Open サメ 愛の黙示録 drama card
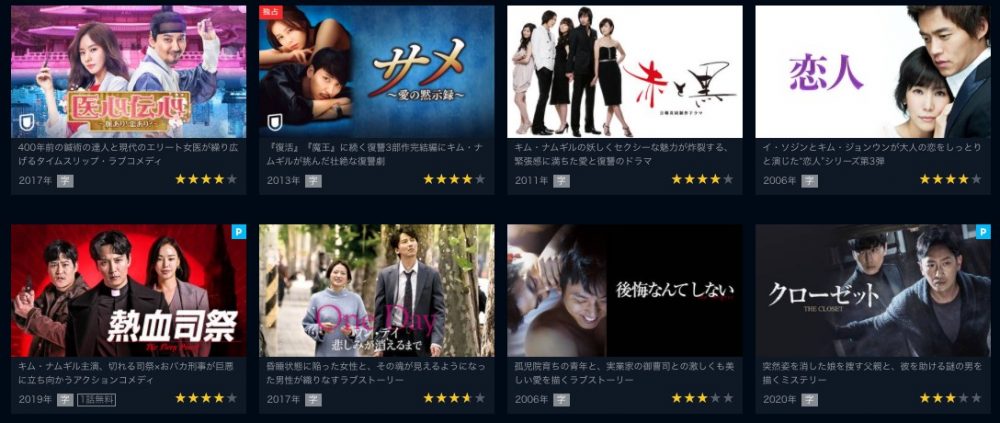This screenshot has height=423, width=1000. (376, 72)
